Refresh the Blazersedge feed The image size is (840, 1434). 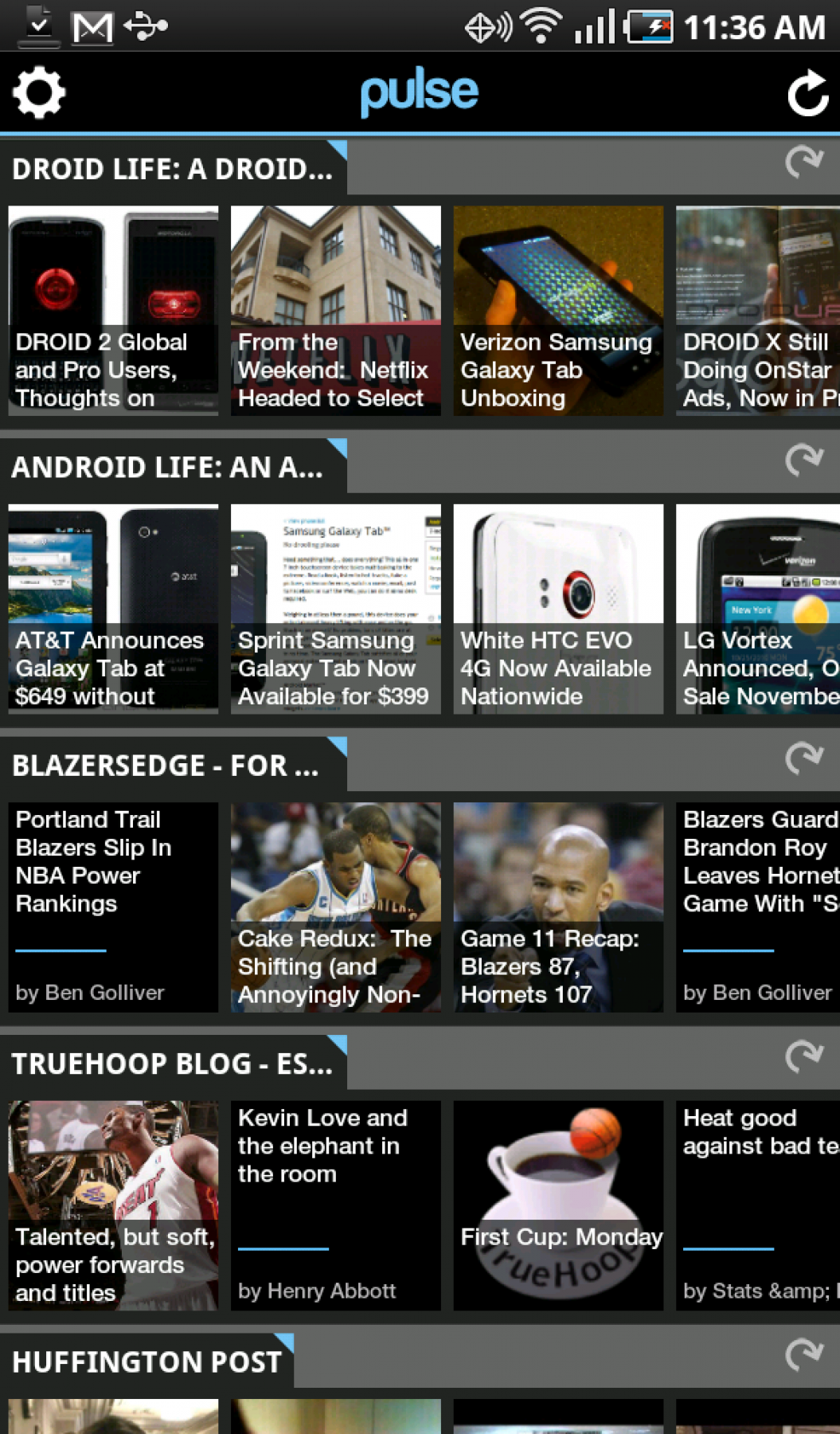803,758
